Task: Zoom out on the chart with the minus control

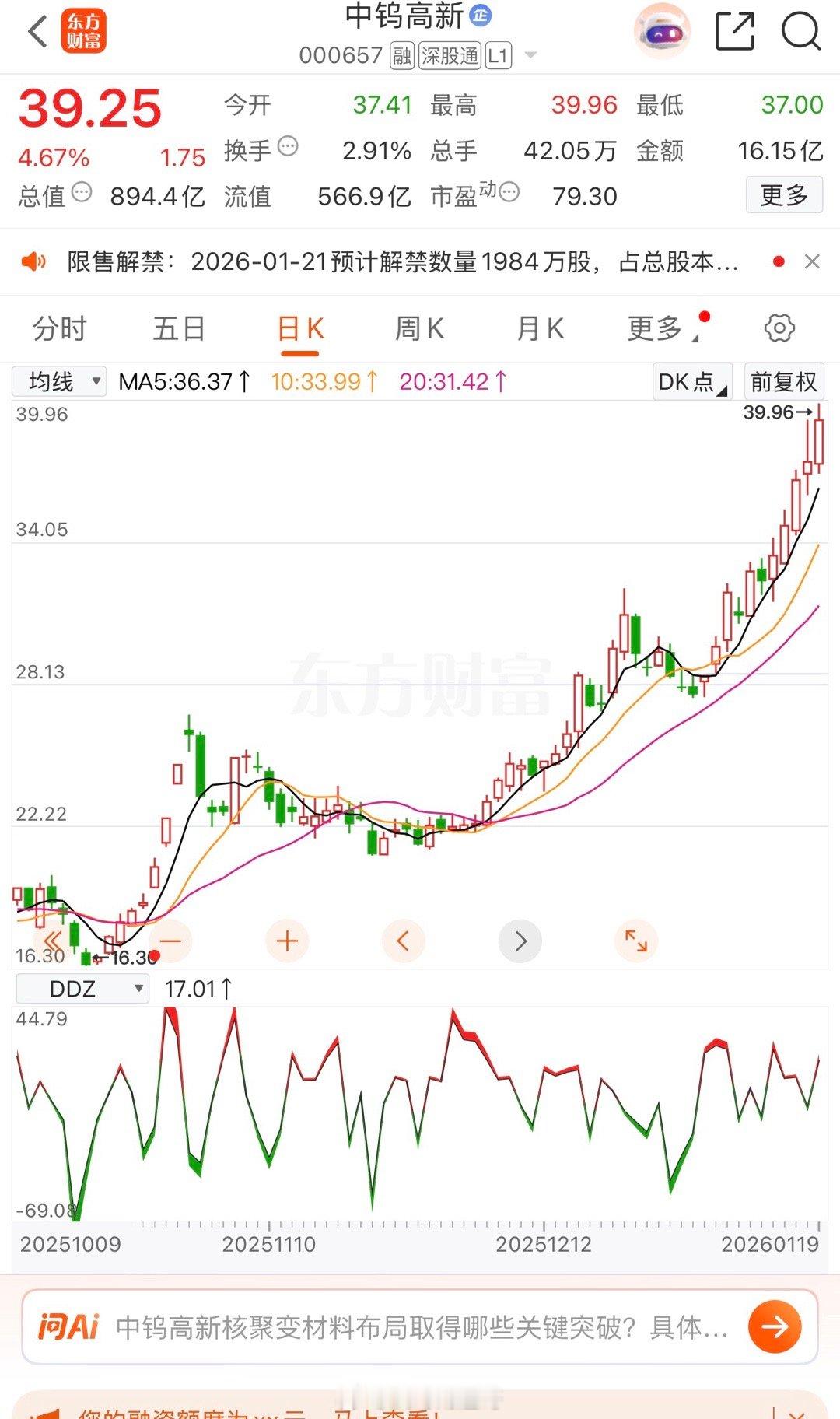Action: (x=170, y=941)
